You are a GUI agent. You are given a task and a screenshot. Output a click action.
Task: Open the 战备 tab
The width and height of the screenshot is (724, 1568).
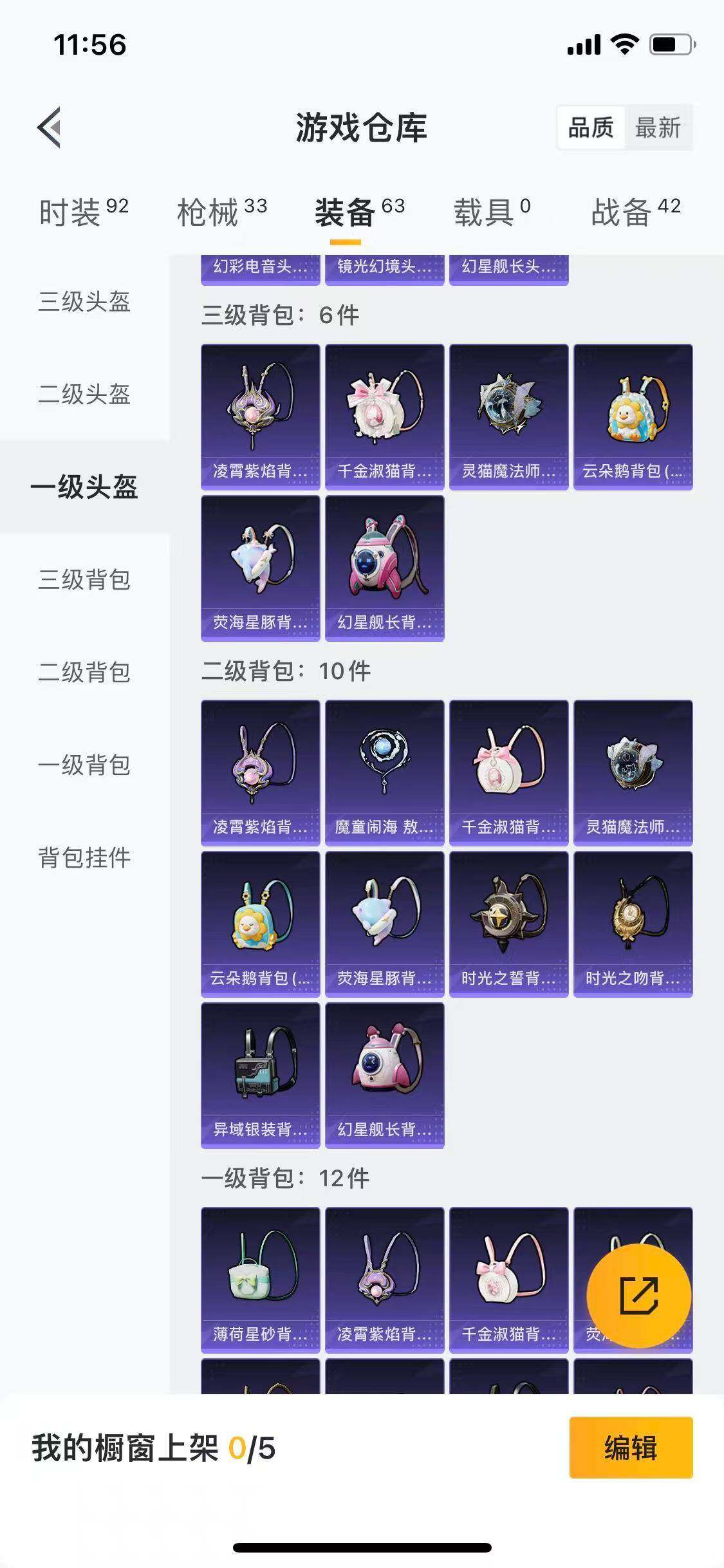(x=635, y=212)
